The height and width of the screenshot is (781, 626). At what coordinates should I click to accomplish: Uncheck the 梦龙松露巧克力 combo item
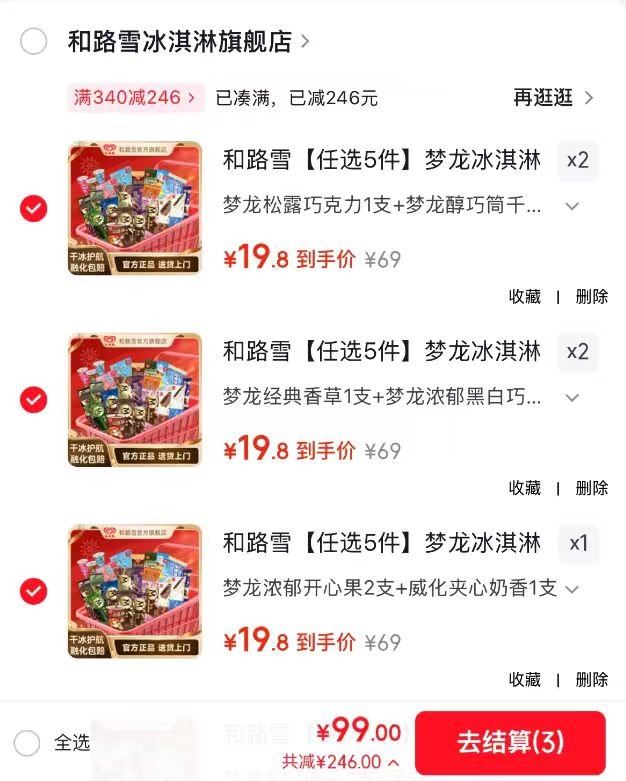coord(33,208)
